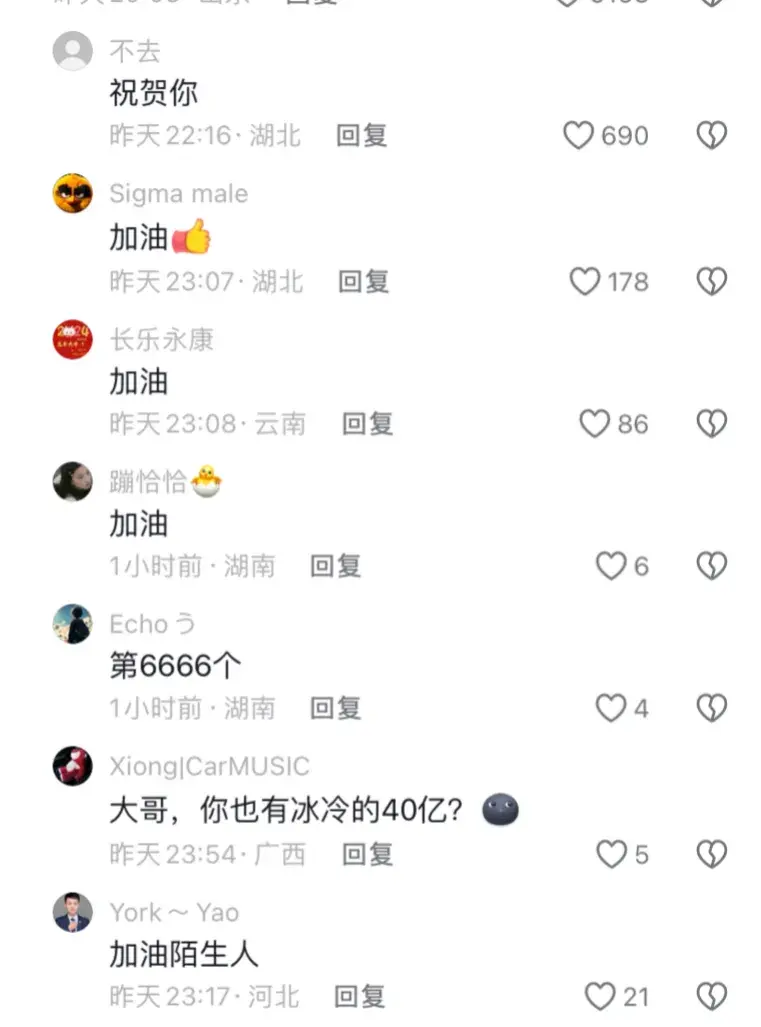Reply to York ~ Yao's comment
Viewport: 761px width, 1027px height.
pos(360,996)
